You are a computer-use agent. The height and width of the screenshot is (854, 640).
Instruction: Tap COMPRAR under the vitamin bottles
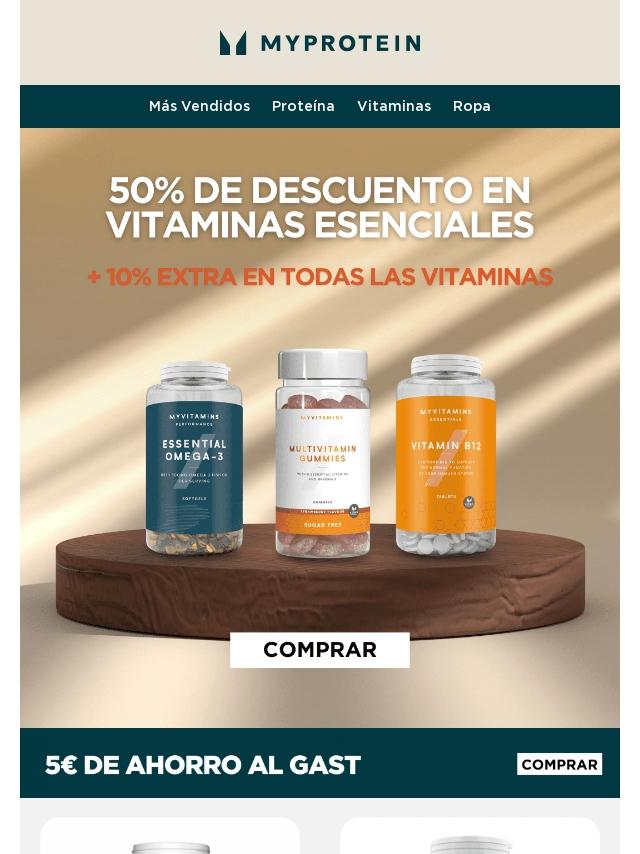(x=320, y=650)
